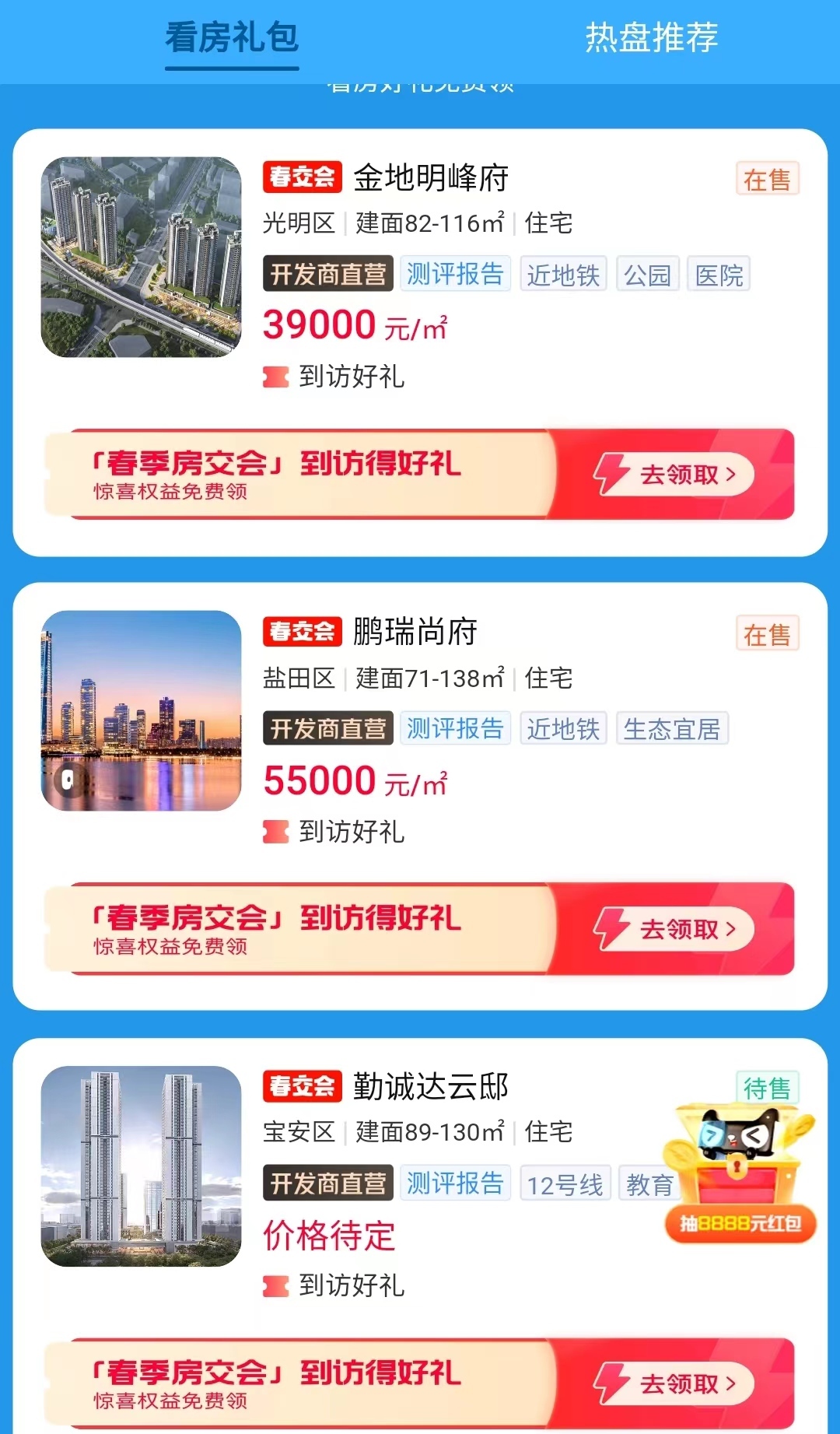The image size is (840, 1434).
Task: Select the 看房礼包 tab
Action: pyautogui.click(x=232, y=37)
